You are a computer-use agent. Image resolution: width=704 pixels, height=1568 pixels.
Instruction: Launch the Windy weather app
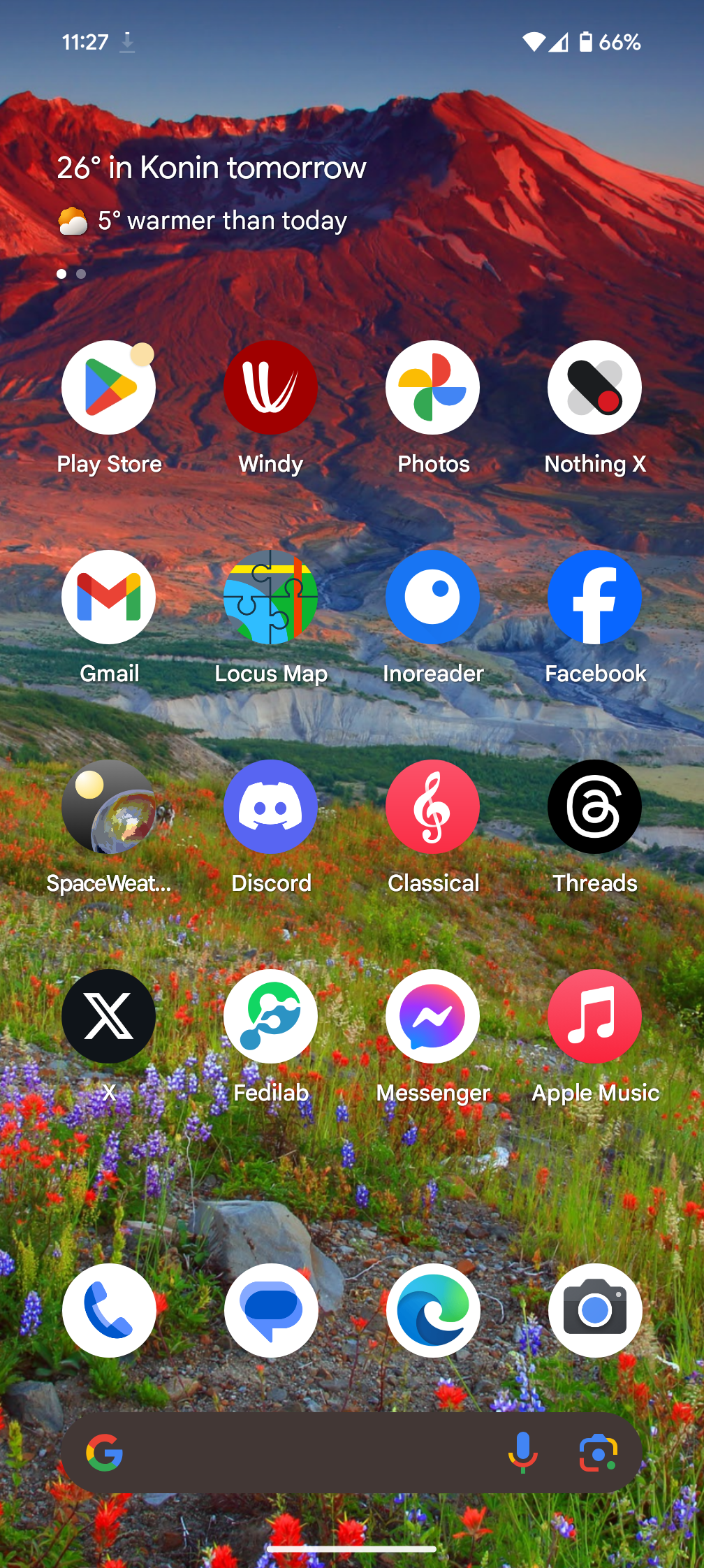[x=270, y=388]
